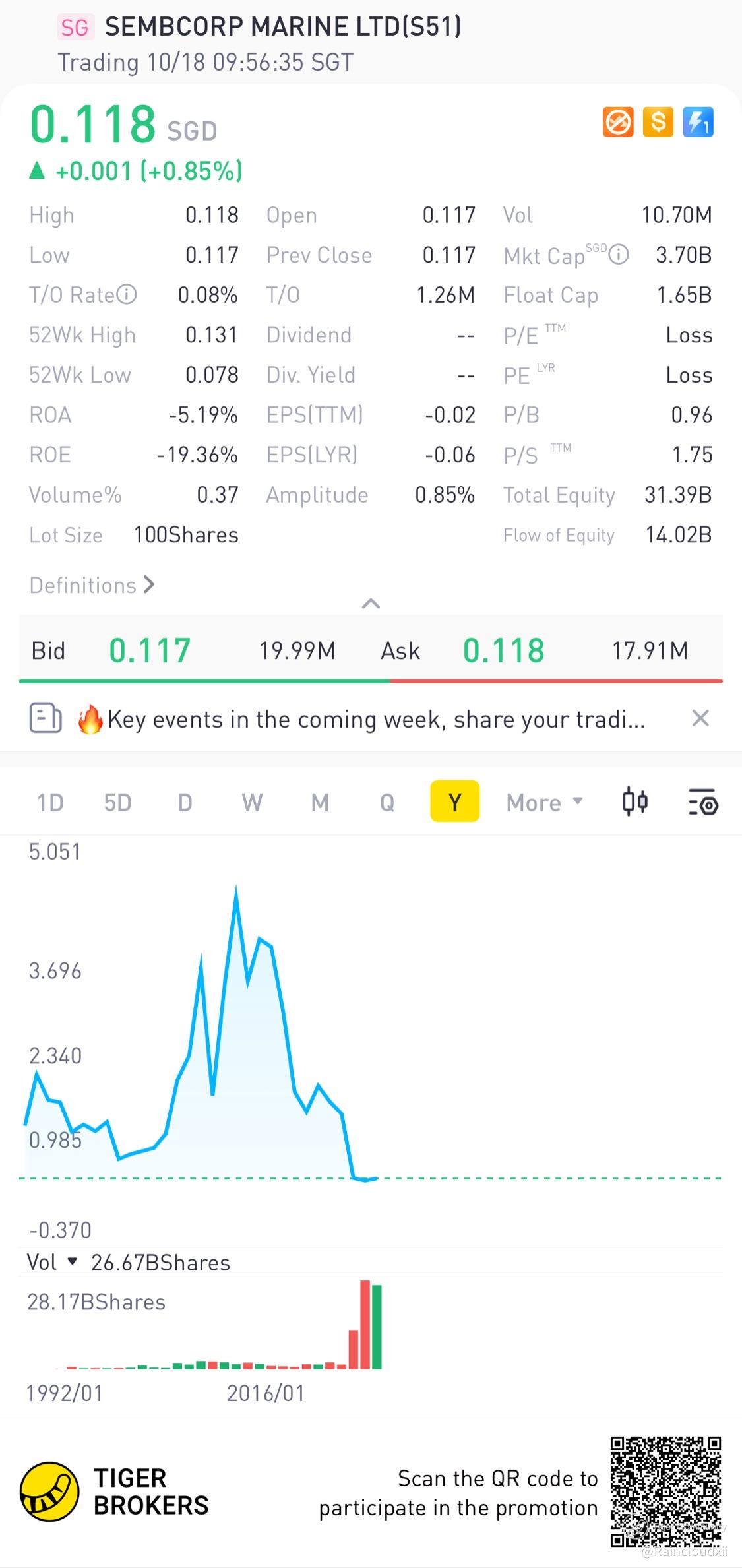Switch to quarterly Q chart

[387, 803]
